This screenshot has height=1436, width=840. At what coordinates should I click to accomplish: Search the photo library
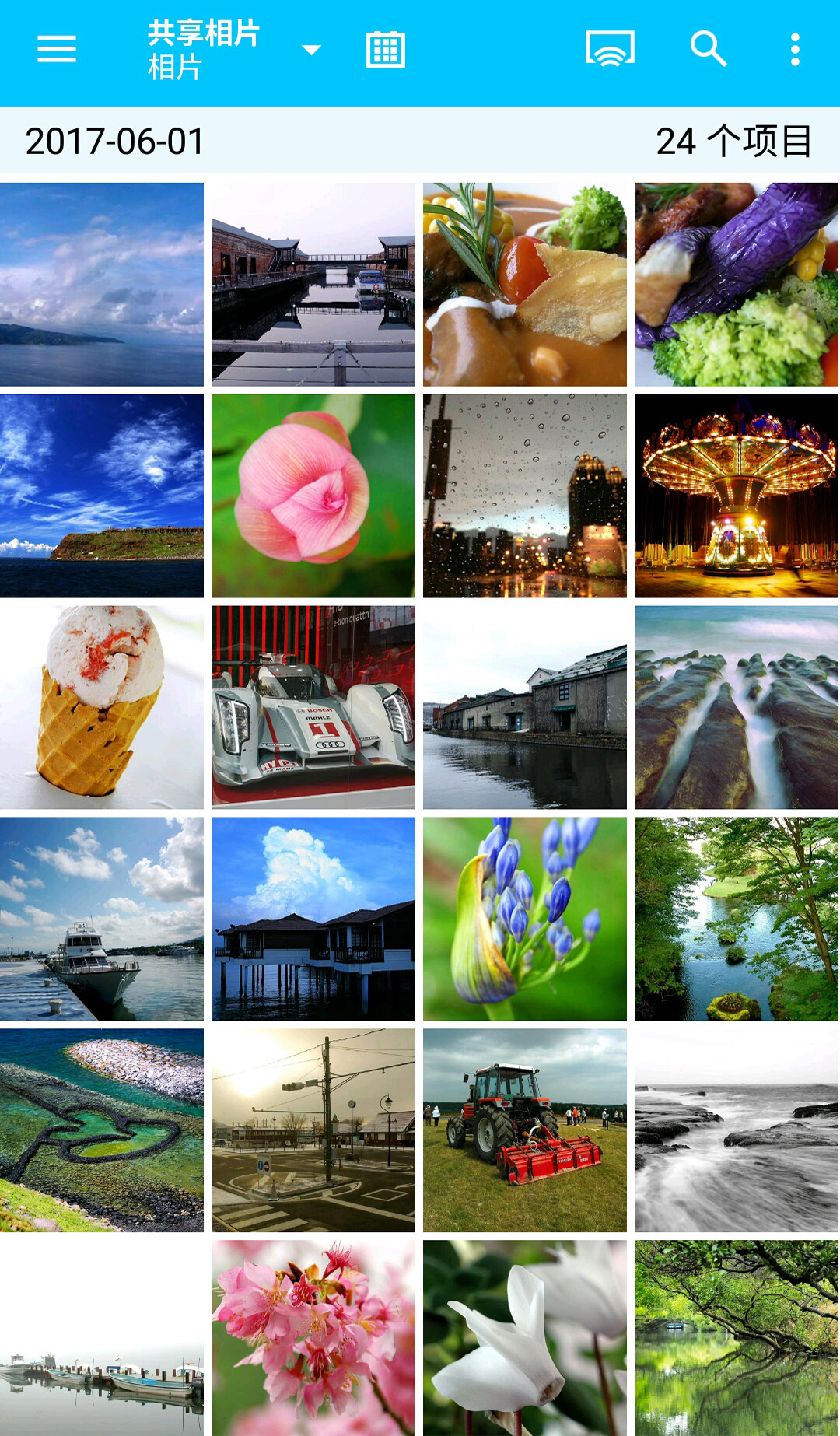(708, 50)
